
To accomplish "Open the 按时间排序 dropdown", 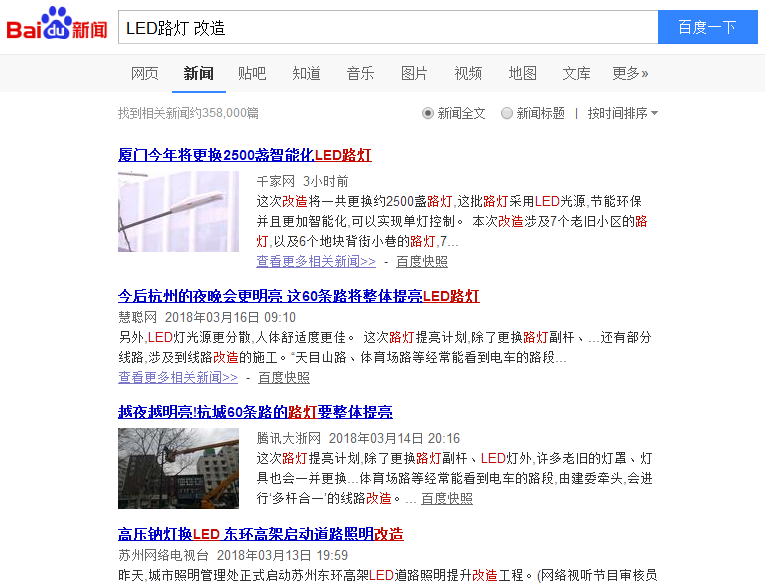I will tap(622, 113).
